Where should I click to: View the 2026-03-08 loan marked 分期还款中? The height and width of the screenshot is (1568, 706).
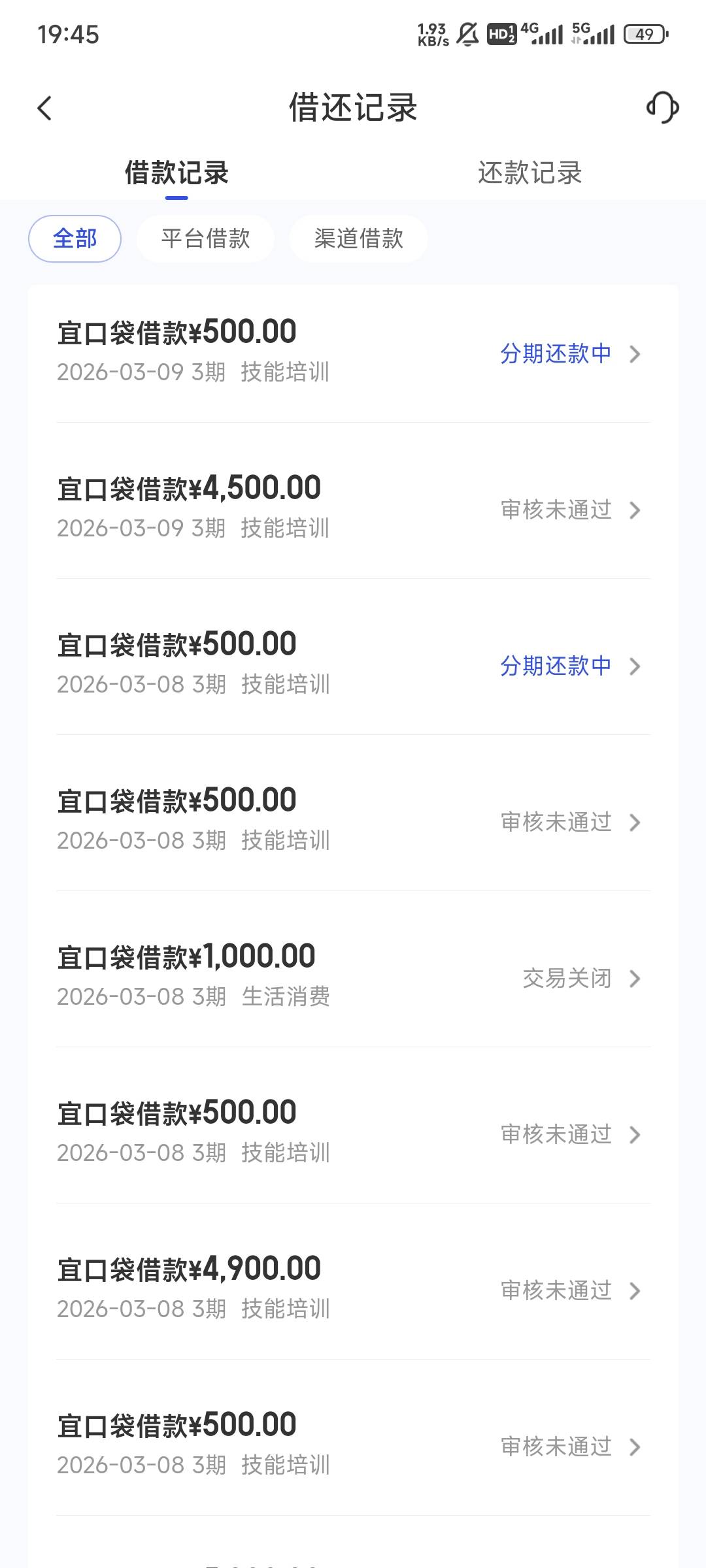tap(353, 664)
